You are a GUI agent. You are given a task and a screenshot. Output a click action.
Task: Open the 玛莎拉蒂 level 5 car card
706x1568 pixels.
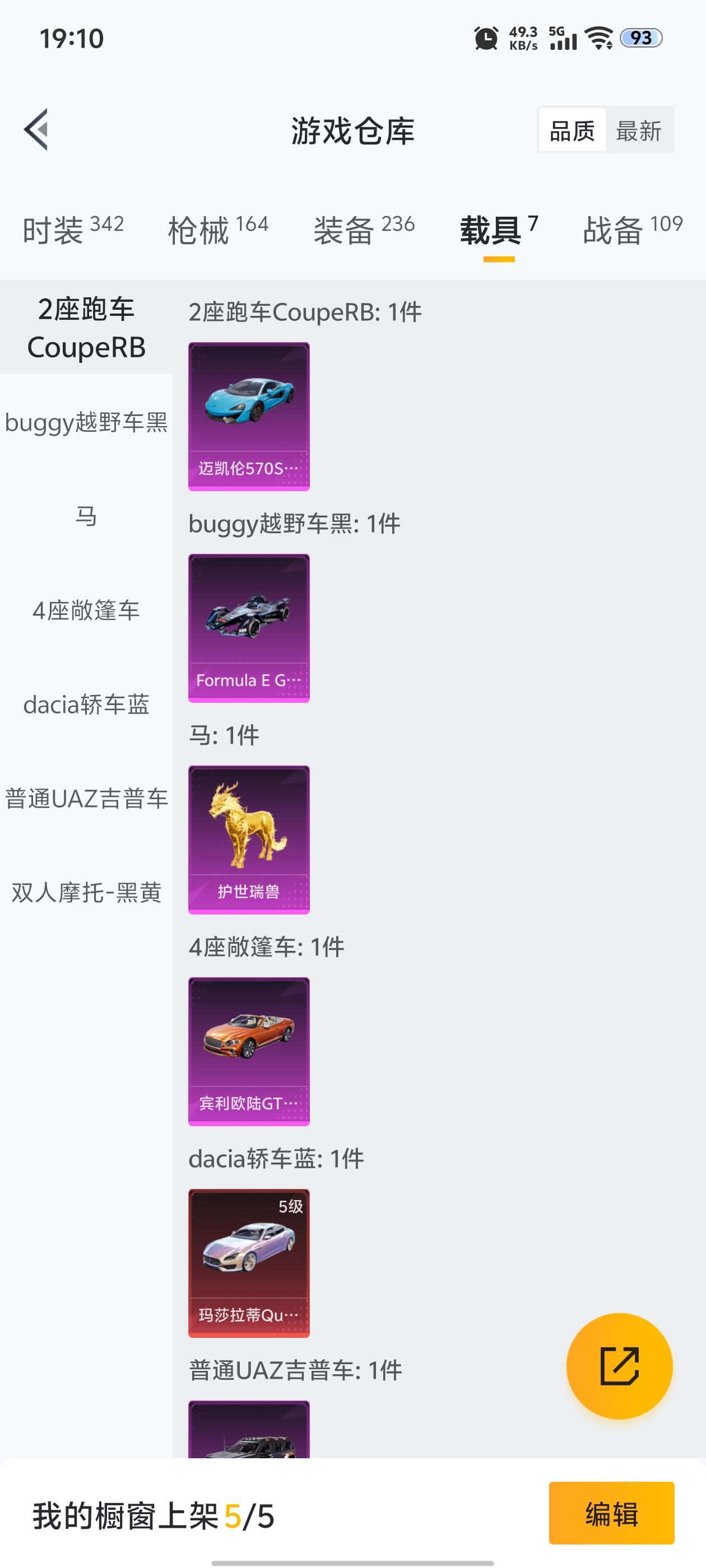(249, 1263)
